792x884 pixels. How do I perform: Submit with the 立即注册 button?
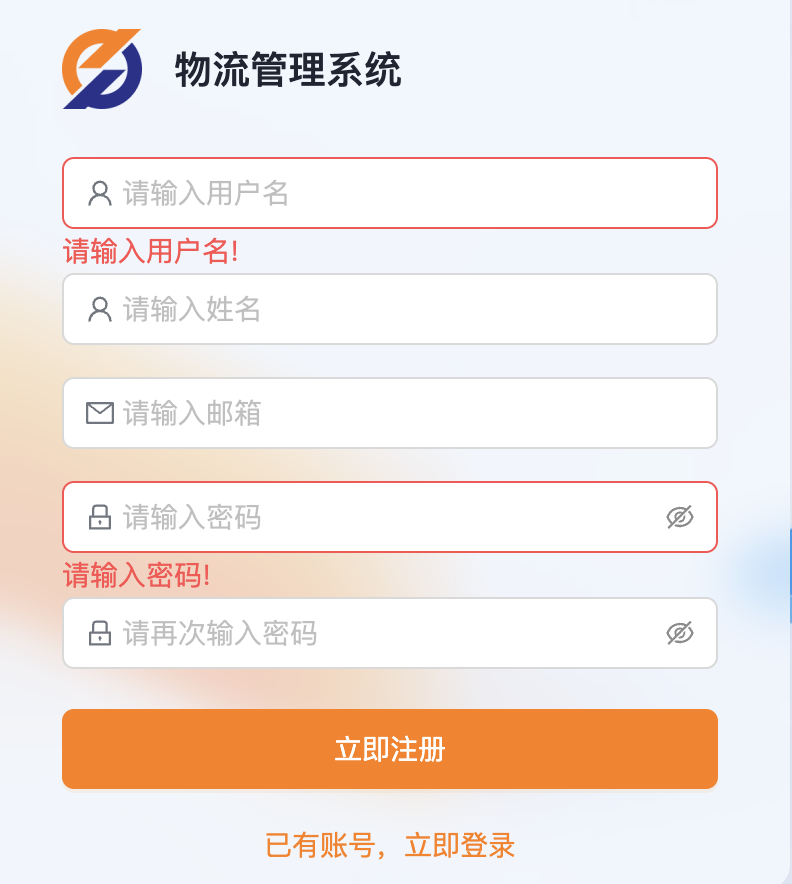[x=390, y=749]
